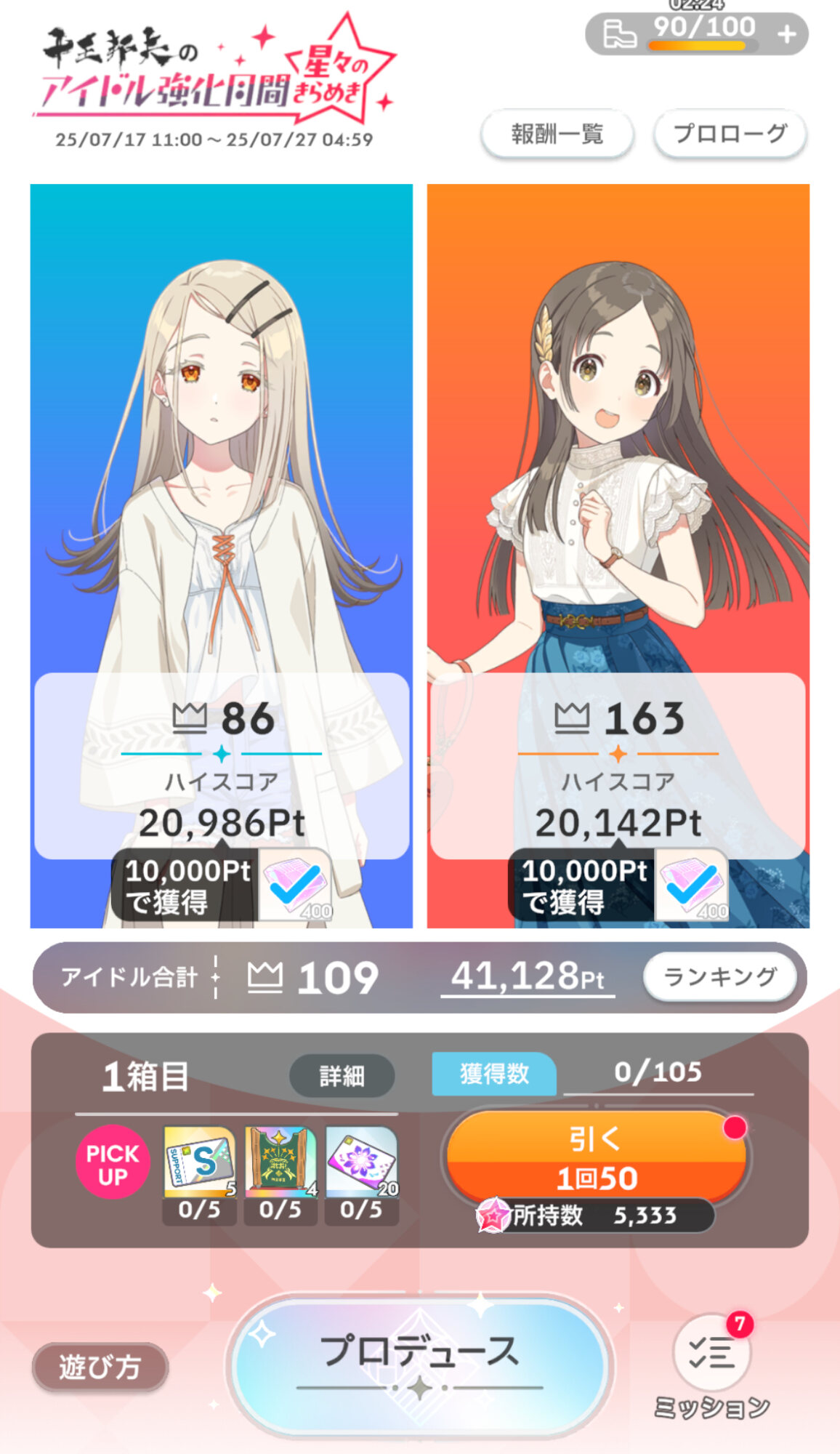Show 詳細 details for box 1
The image size is (840, 1454).
[x=342, y=1076]
